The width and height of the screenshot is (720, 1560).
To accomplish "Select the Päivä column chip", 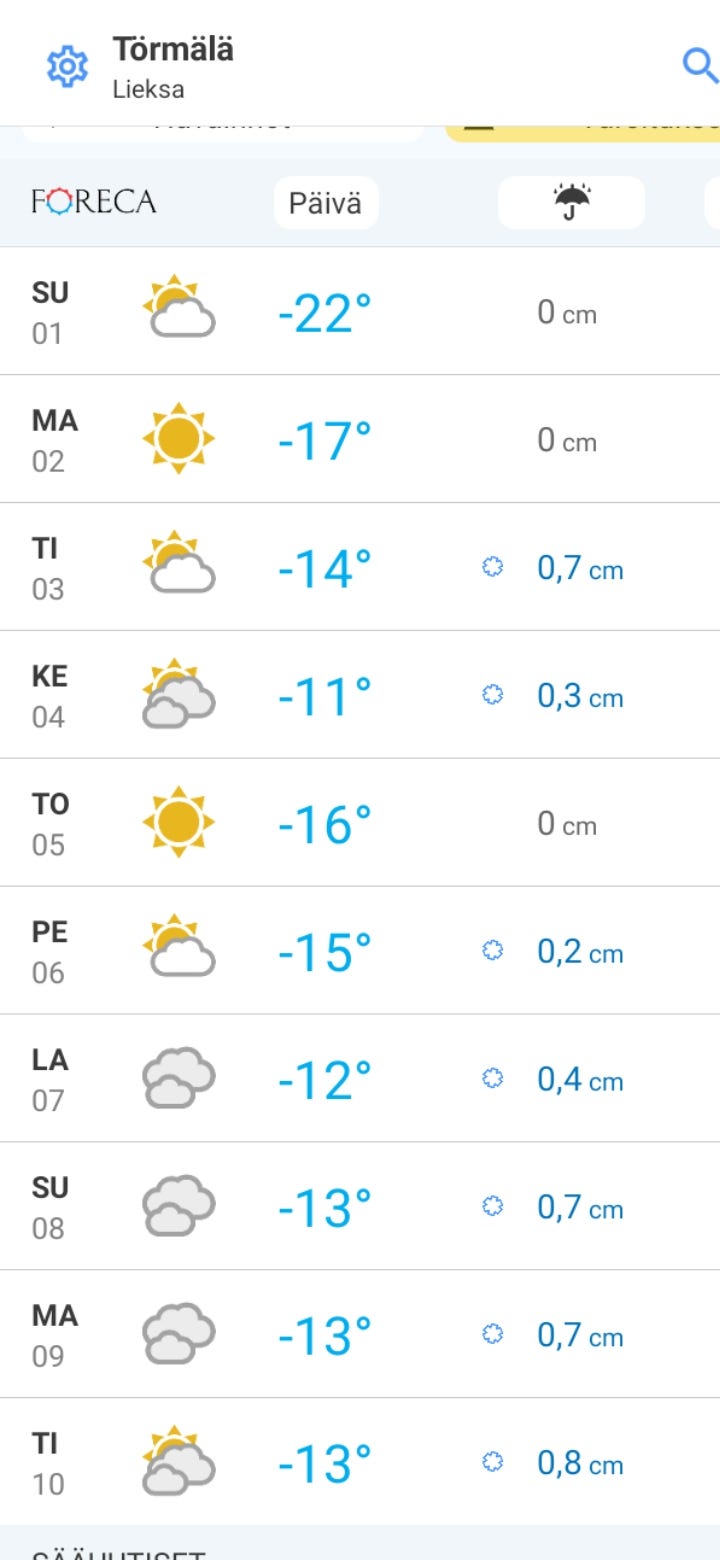I will click(x=326, y=203).
